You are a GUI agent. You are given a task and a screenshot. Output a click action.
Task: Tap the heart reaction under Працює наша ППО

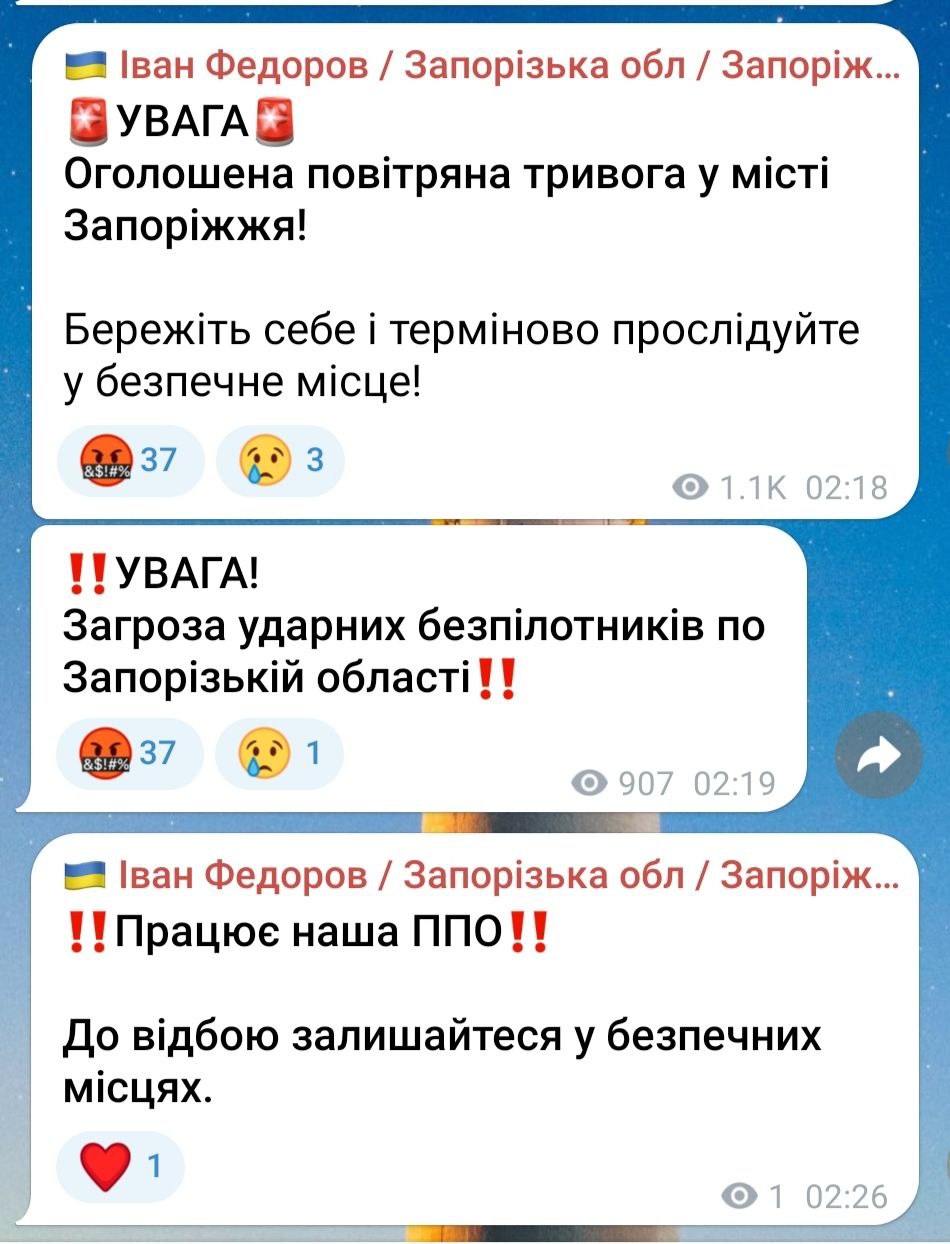120,1166
